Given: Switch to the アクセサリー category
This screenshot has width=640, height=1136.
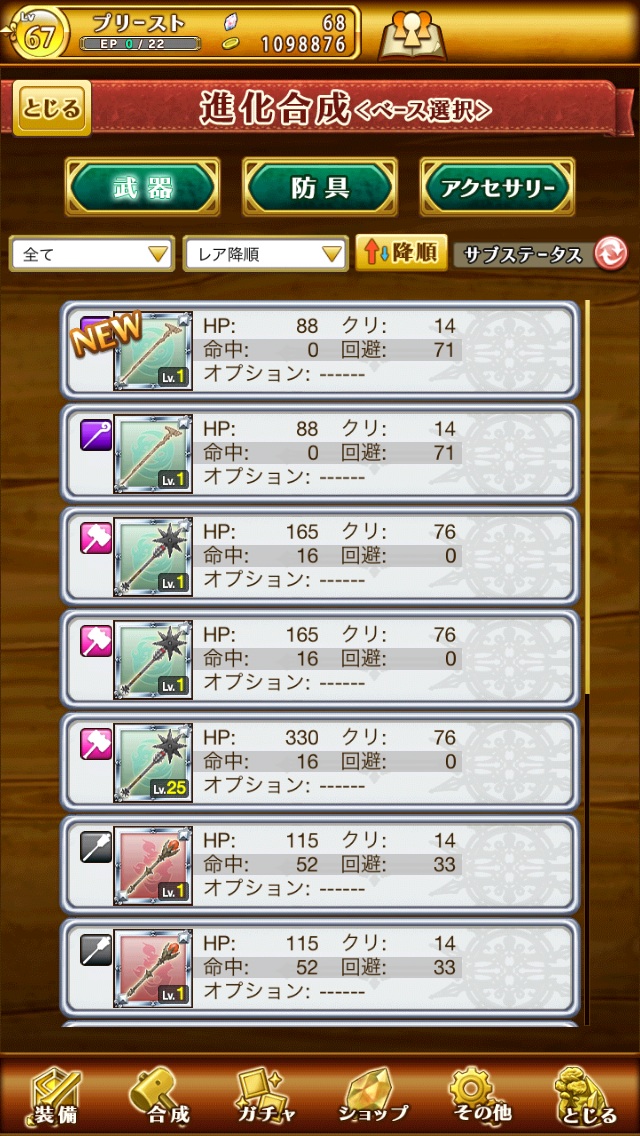Looking at the screenshot, I should [x=497, y=187].
